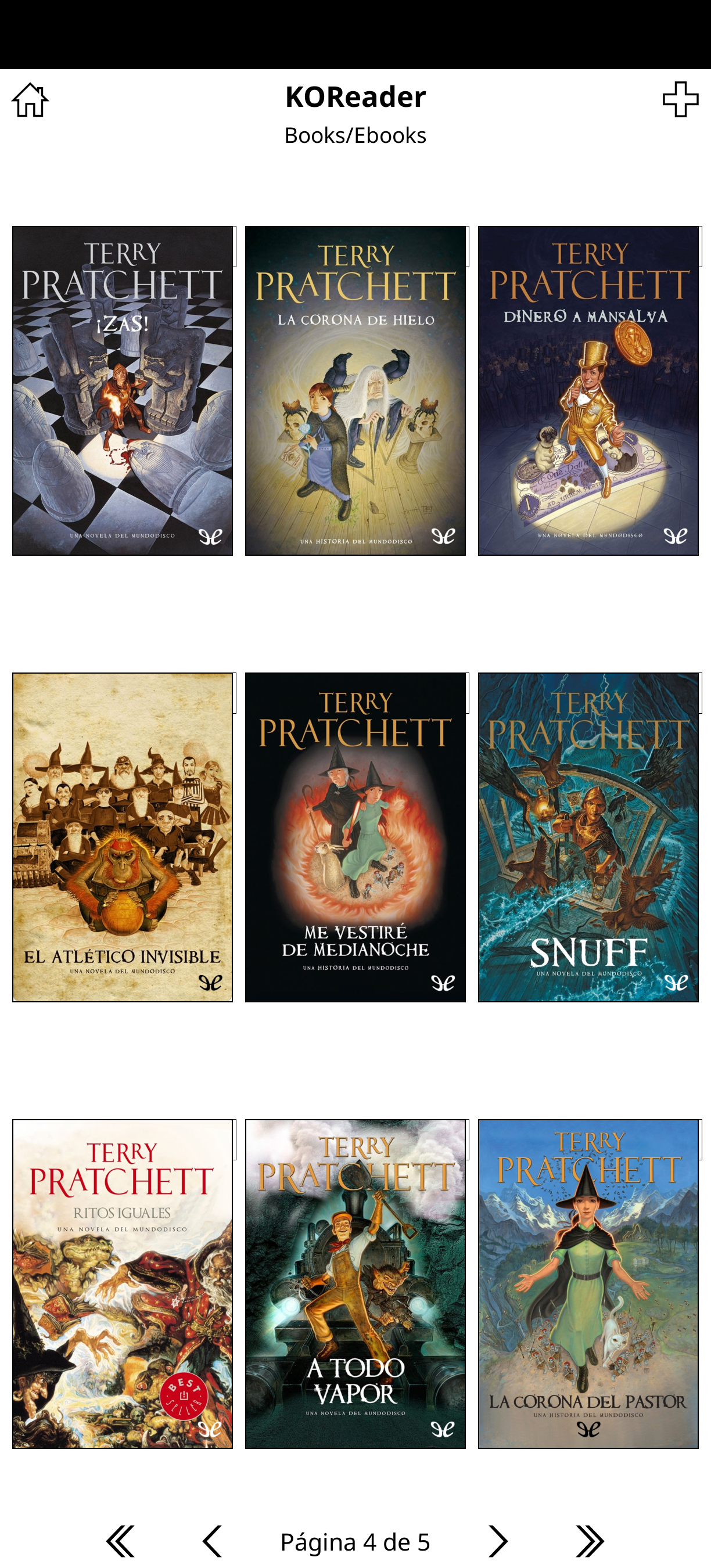Open the plus menu icon
This screenshot has width=711, height=1568.
tap(680, 99)
